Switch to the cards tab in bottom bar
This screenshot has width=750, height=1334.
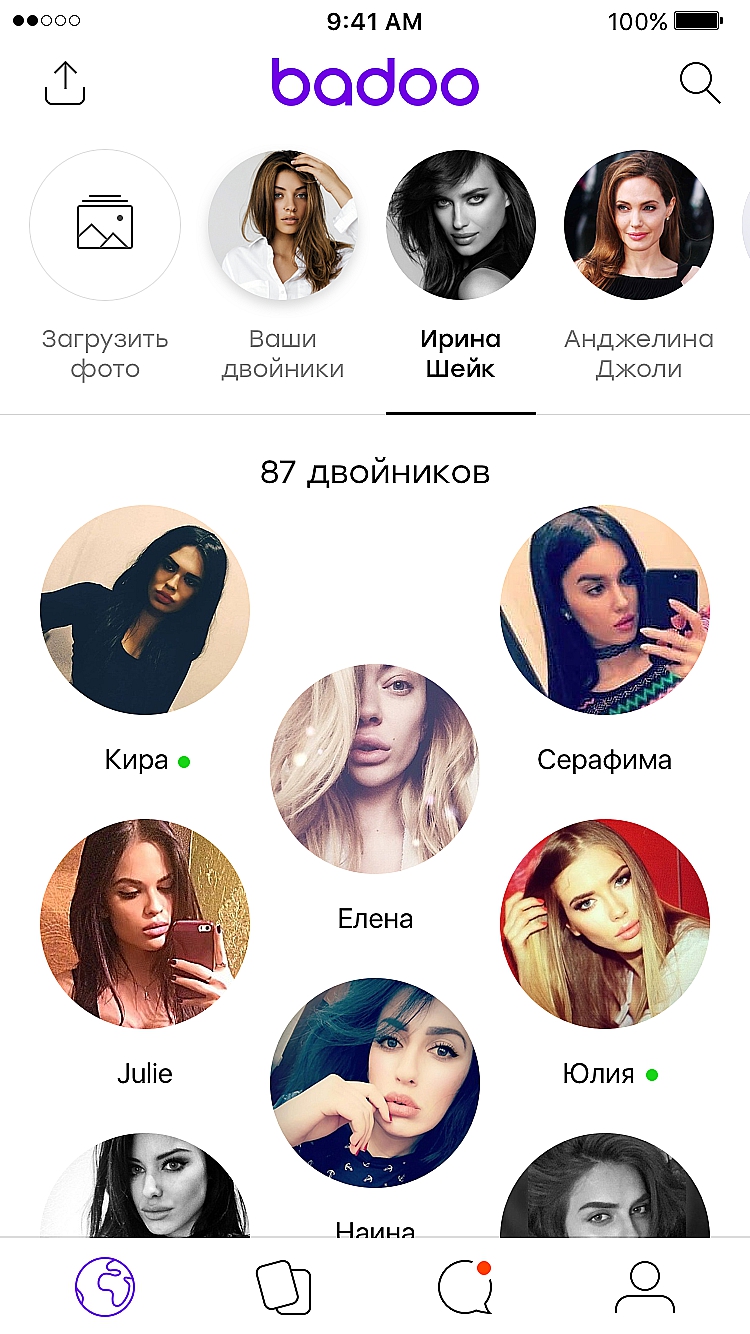tap(284, 1286)
